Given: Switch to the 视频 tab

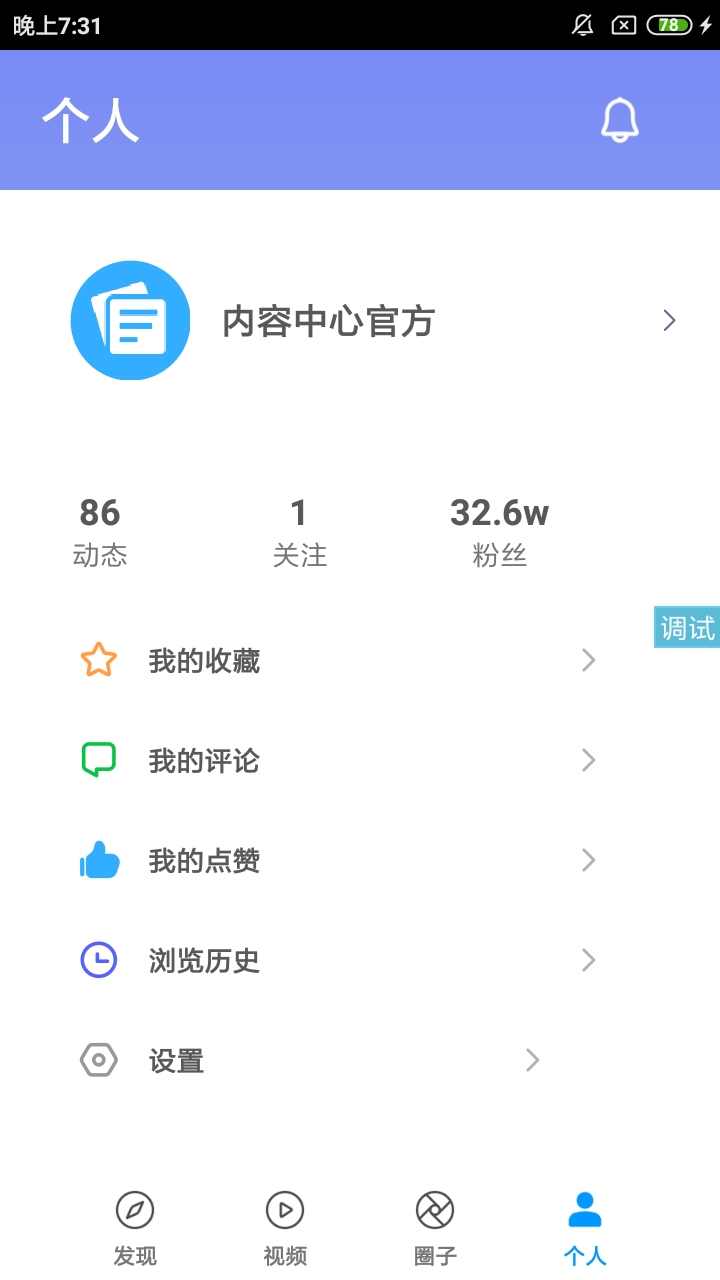Looking at the screenshot, I should click(x=285, y=1228).
